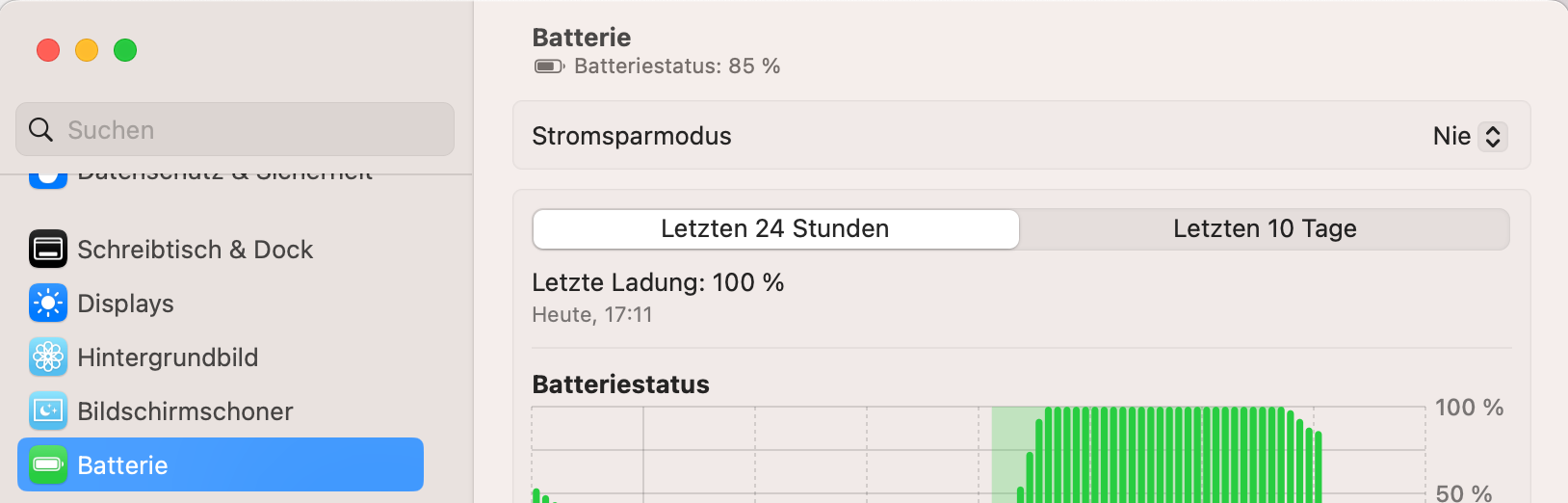Maximize the window with the green button
This screenshot has height=503, width=1568.
[x=125, y=50]
